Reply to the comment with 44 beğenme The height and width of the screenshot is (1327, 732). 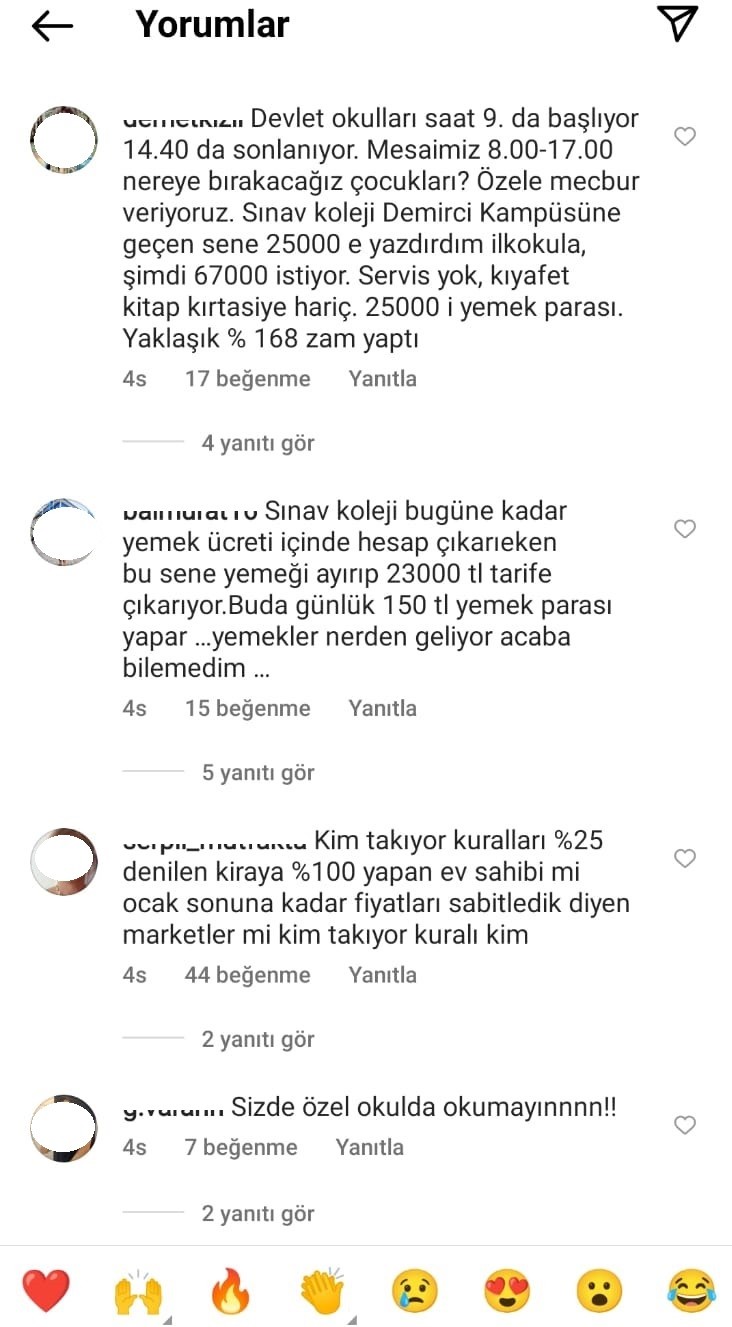[x=382, y=975]
